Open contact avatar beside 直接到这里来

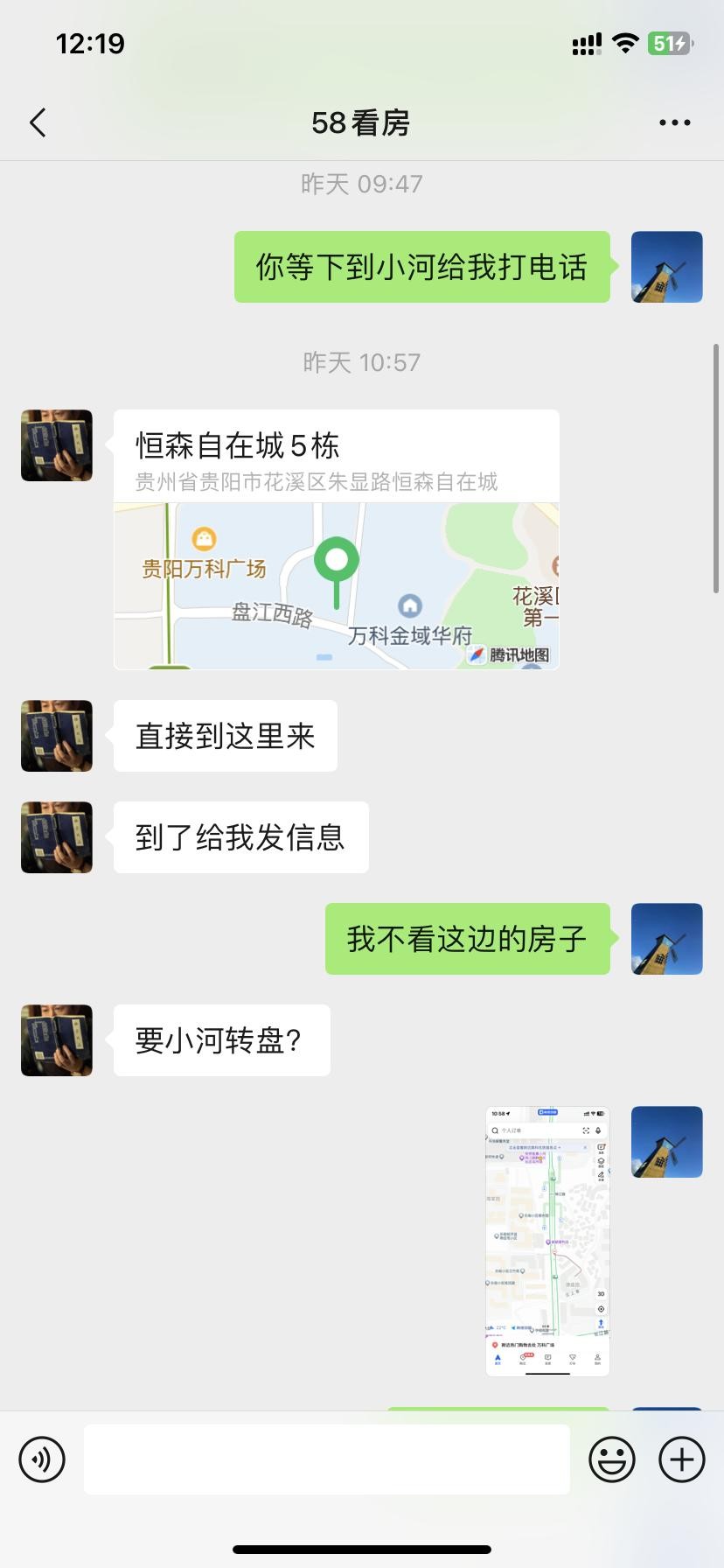point(57,736)
